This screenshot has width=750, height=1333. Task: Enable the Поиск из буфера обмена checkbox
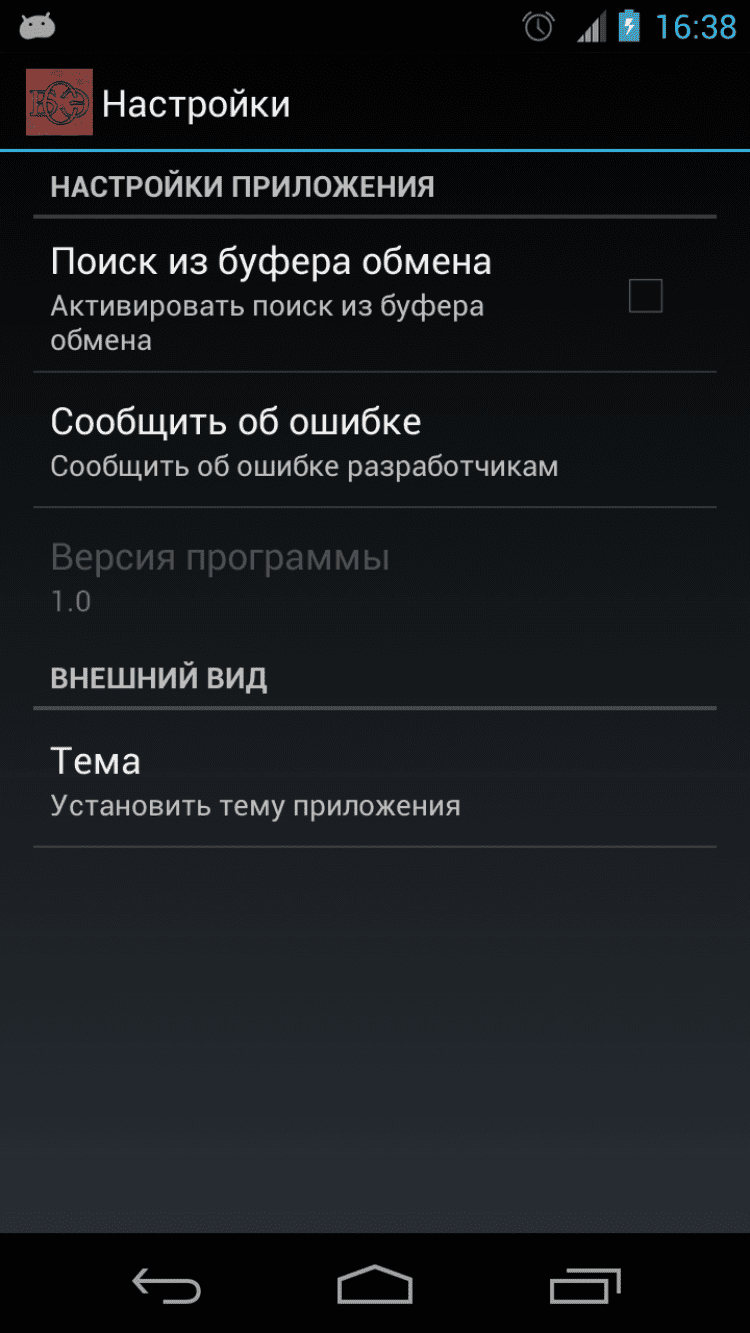point(645,296)
